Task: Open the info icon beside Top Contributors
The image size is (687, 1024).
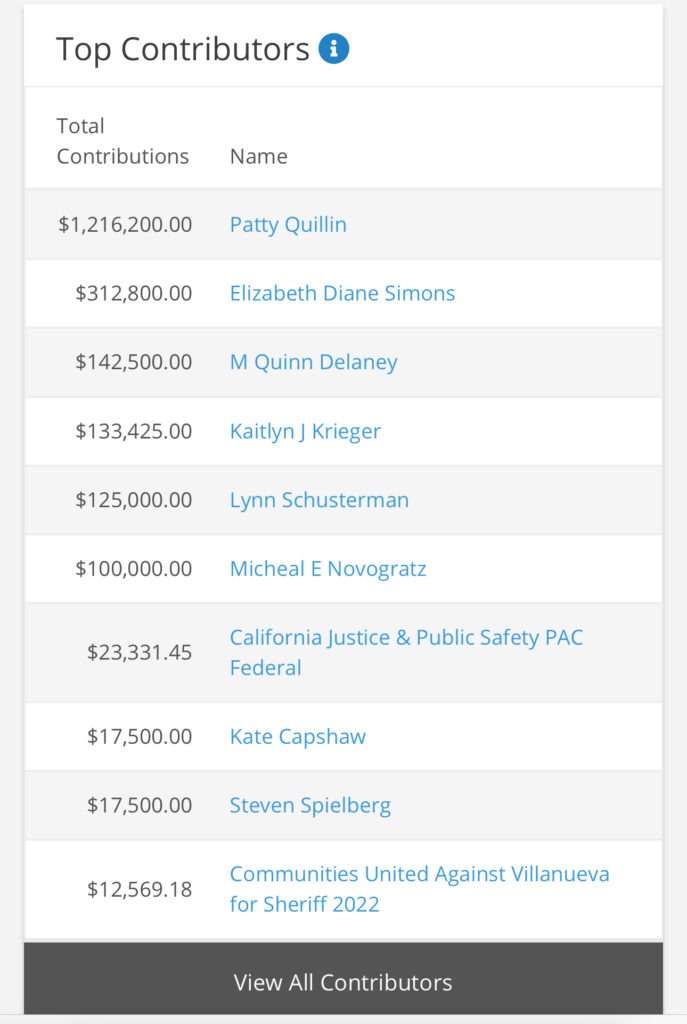Action: coord(333,48)
